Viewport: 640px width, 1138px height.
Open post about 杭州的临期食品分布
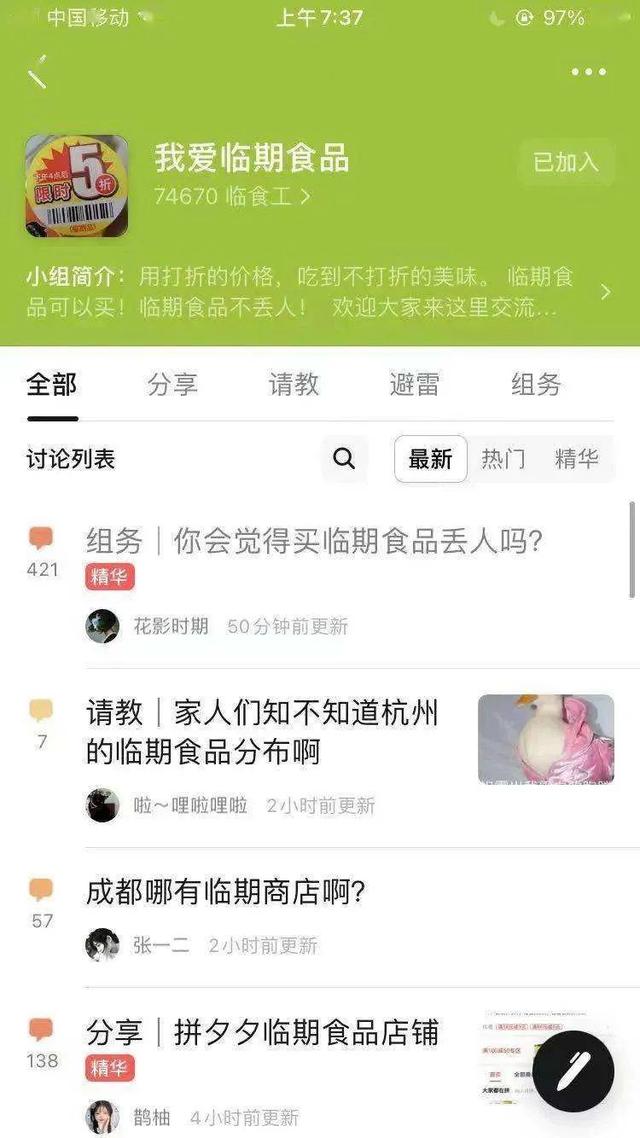point(262,732)
